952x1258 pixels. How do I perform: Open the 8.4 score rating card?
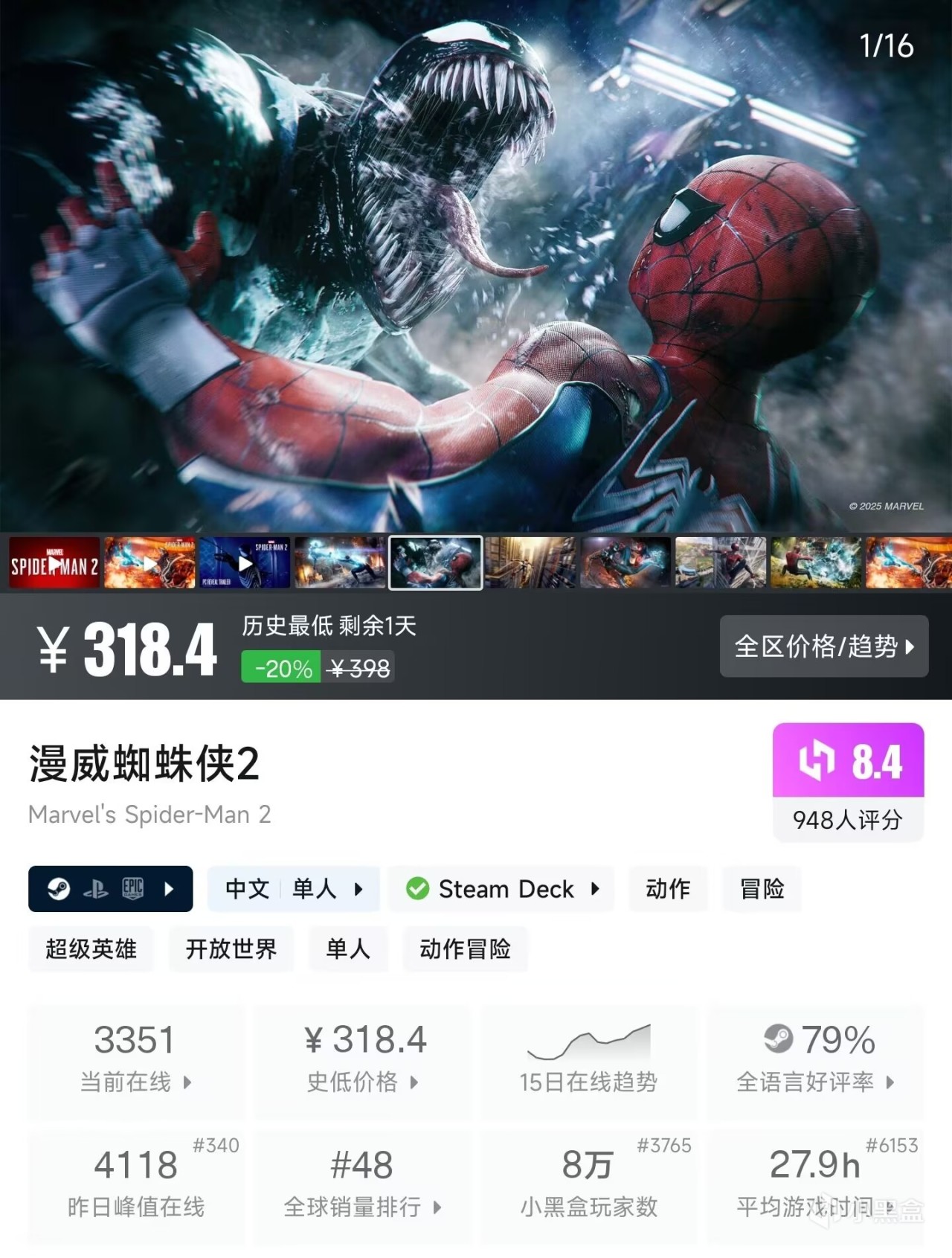pos(848,781)
